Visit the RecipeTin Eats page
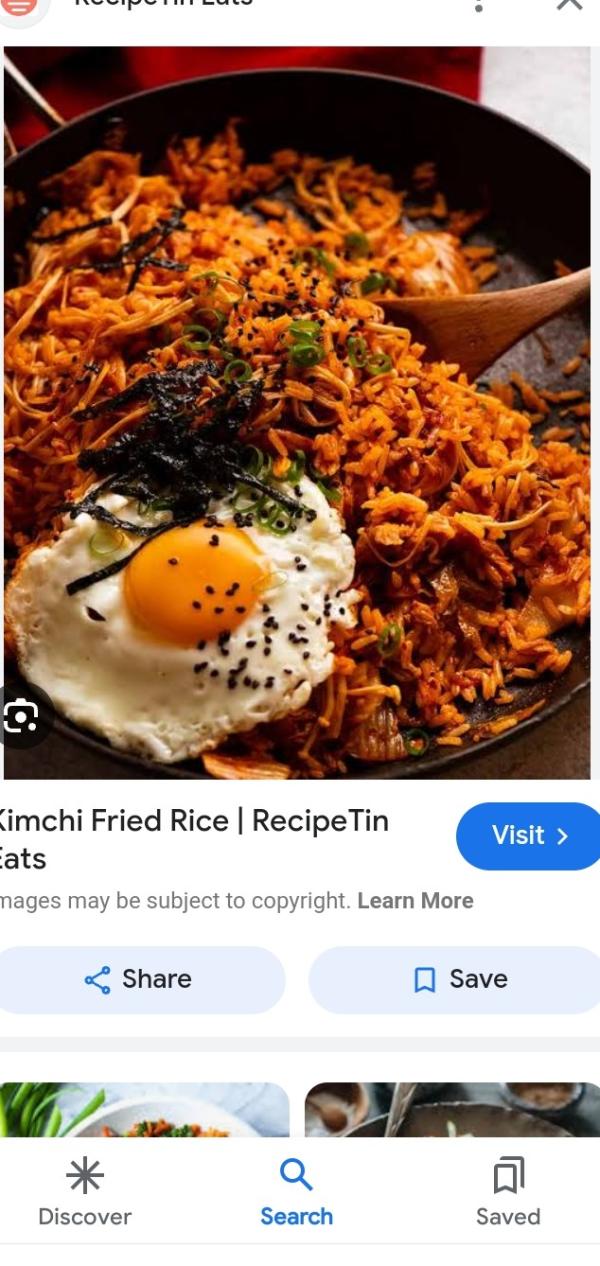The width and height of the screenshot is (600, 1266). pos(527,836)
